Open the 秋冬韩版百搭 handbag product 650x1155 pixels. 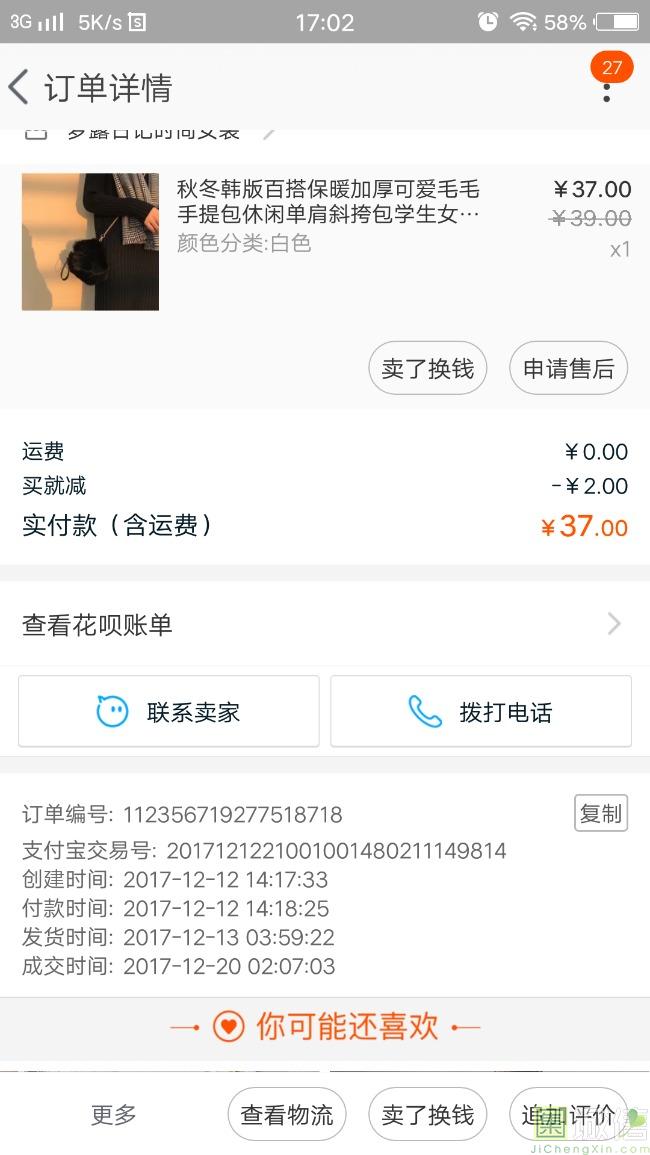click(x=328, y=201)
